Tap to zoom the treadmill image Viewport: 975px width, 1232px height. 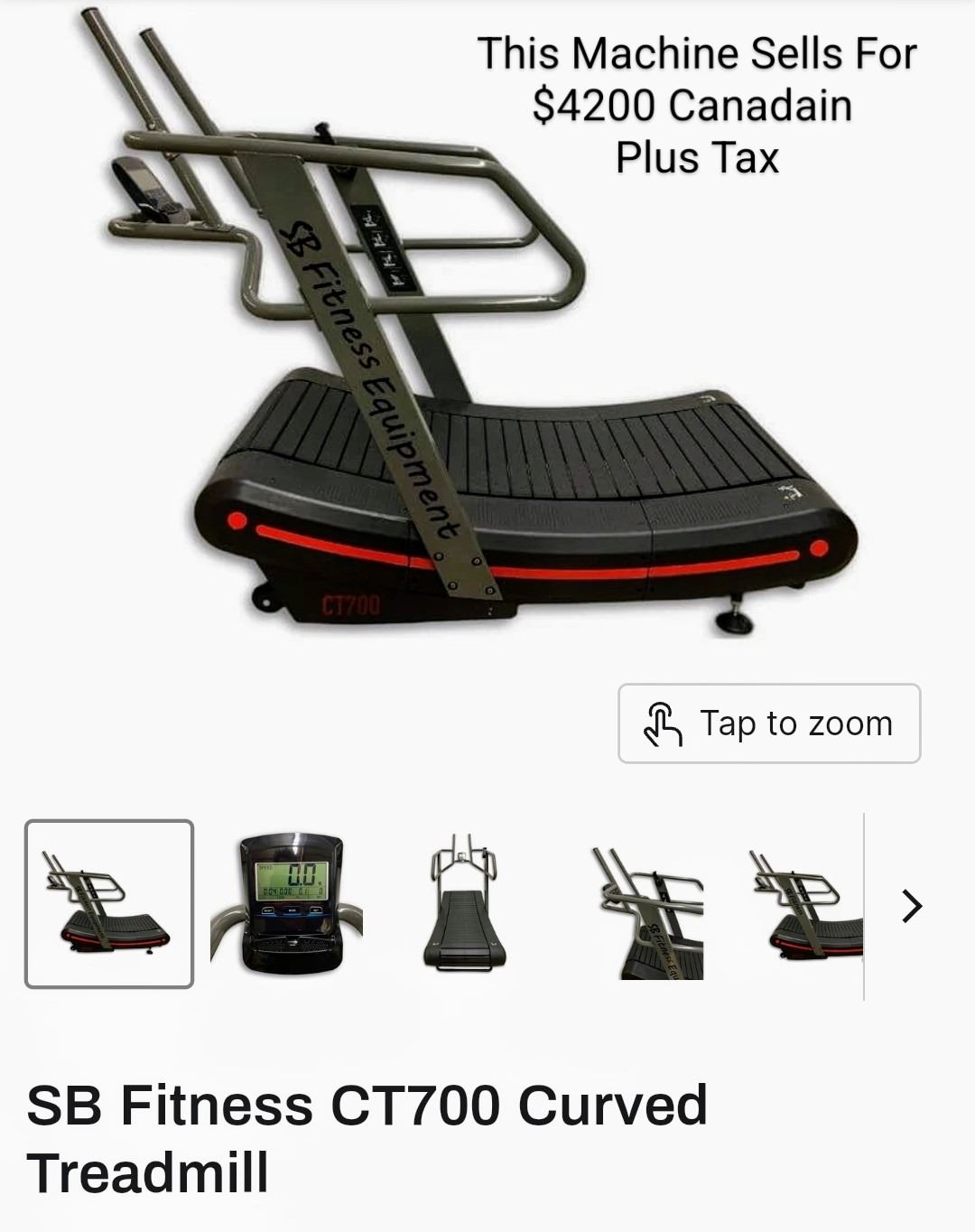click(x=769, y=723)
